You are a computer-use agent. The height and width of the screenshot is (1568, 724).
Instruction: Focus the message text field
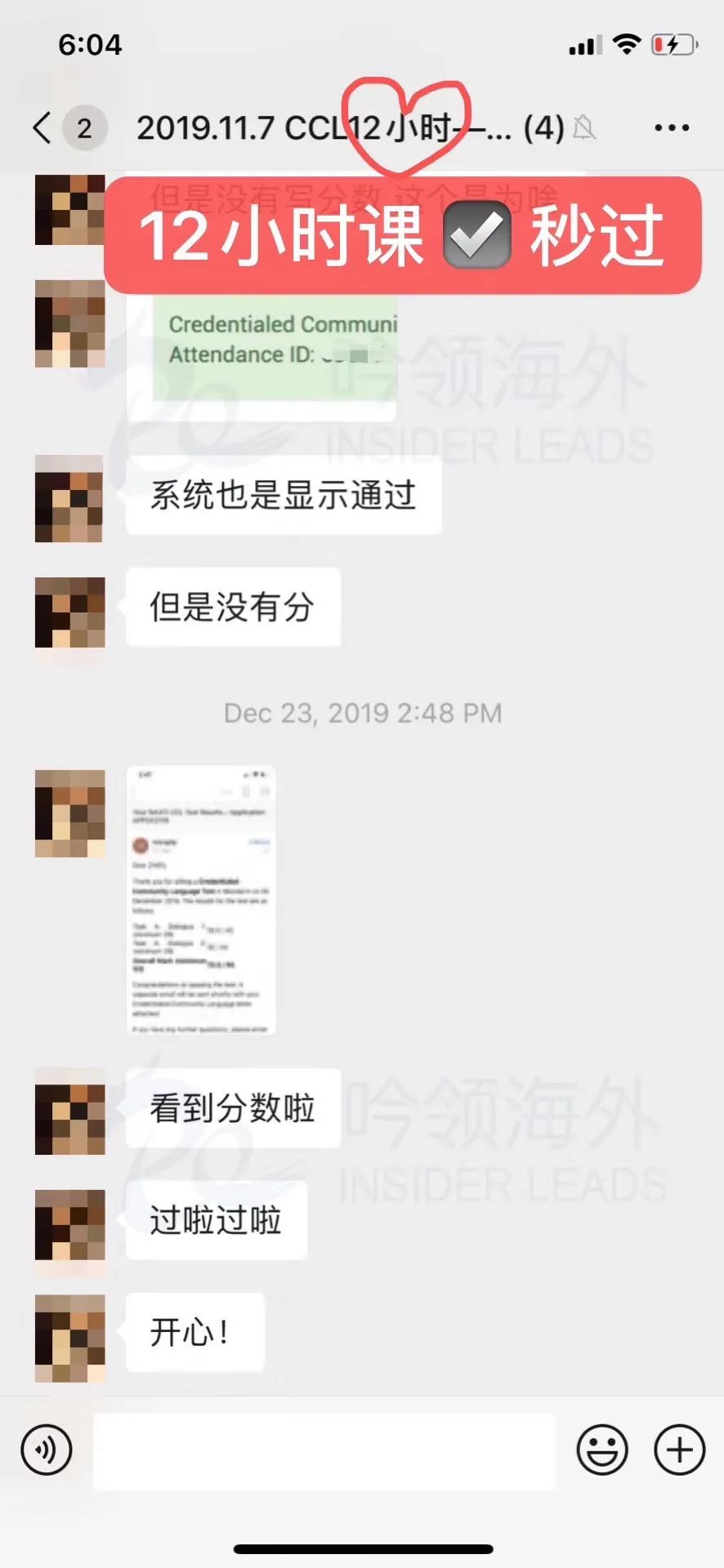(324, 1450)
